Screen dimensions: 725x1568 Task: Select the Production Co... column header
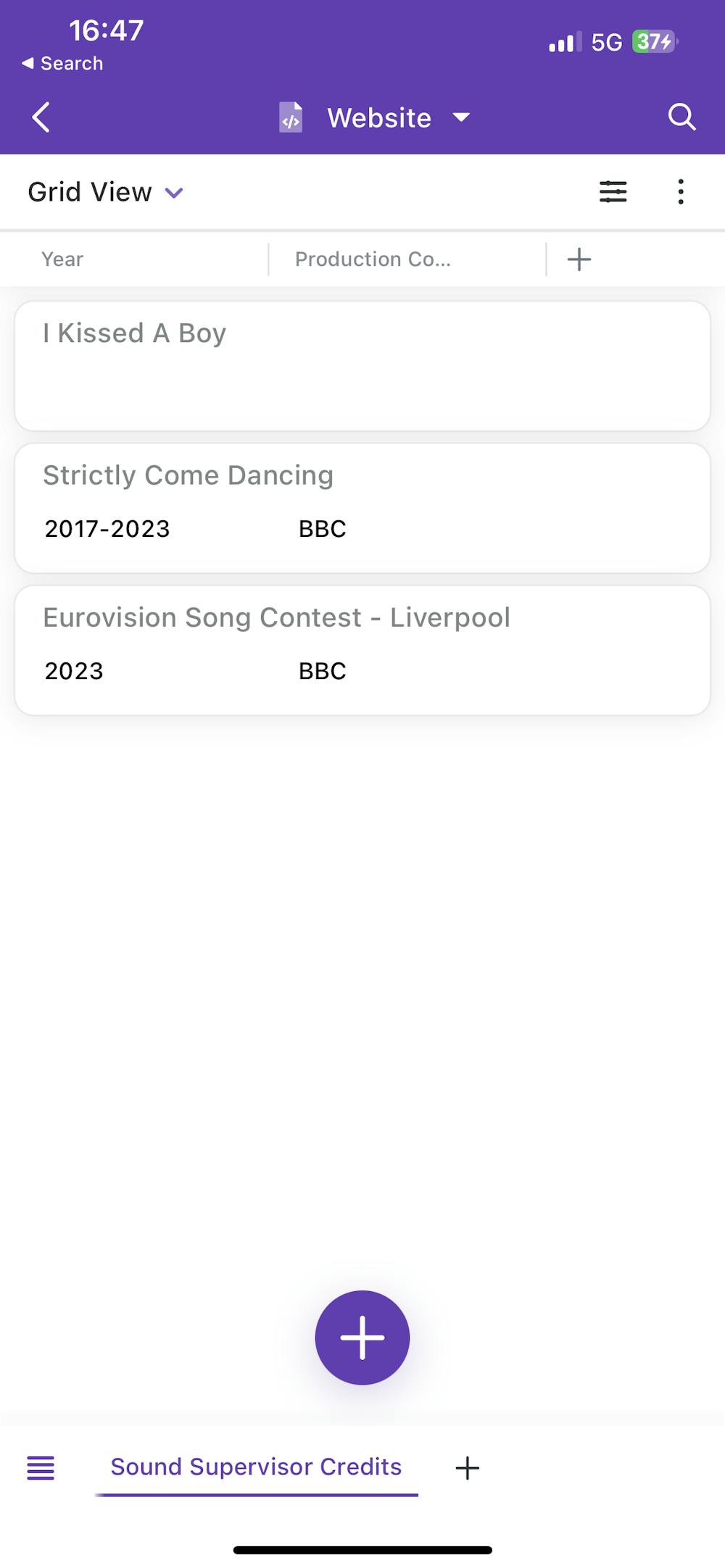coord(373,259)
